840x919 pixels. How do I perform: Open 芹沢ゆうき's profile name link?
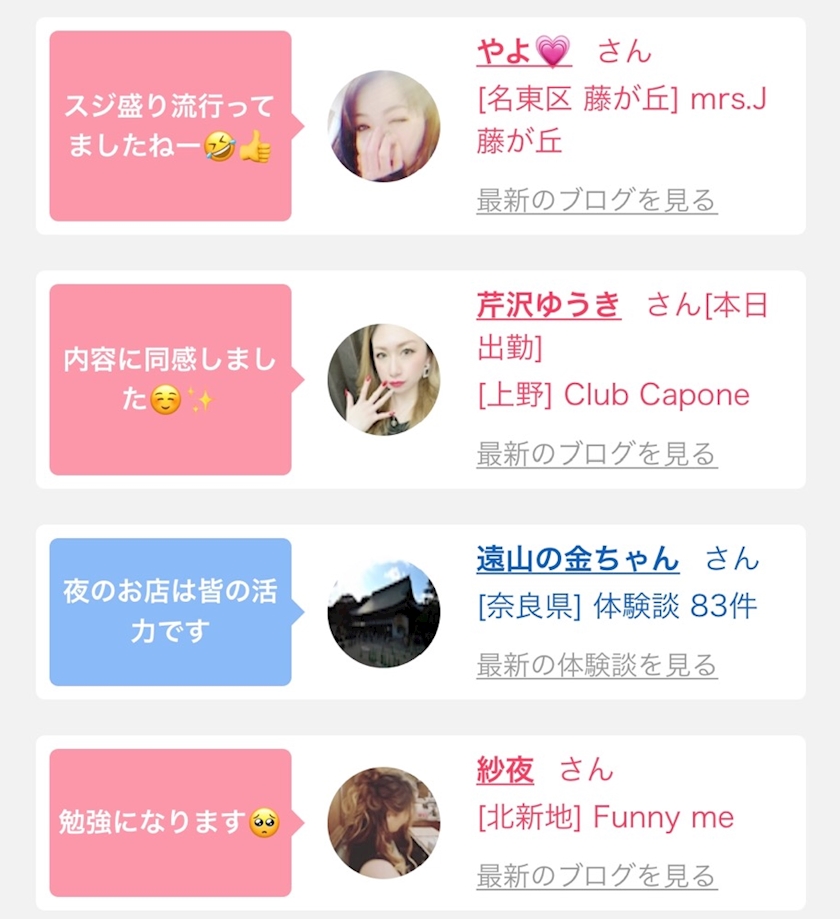click(x=548, y=304)
